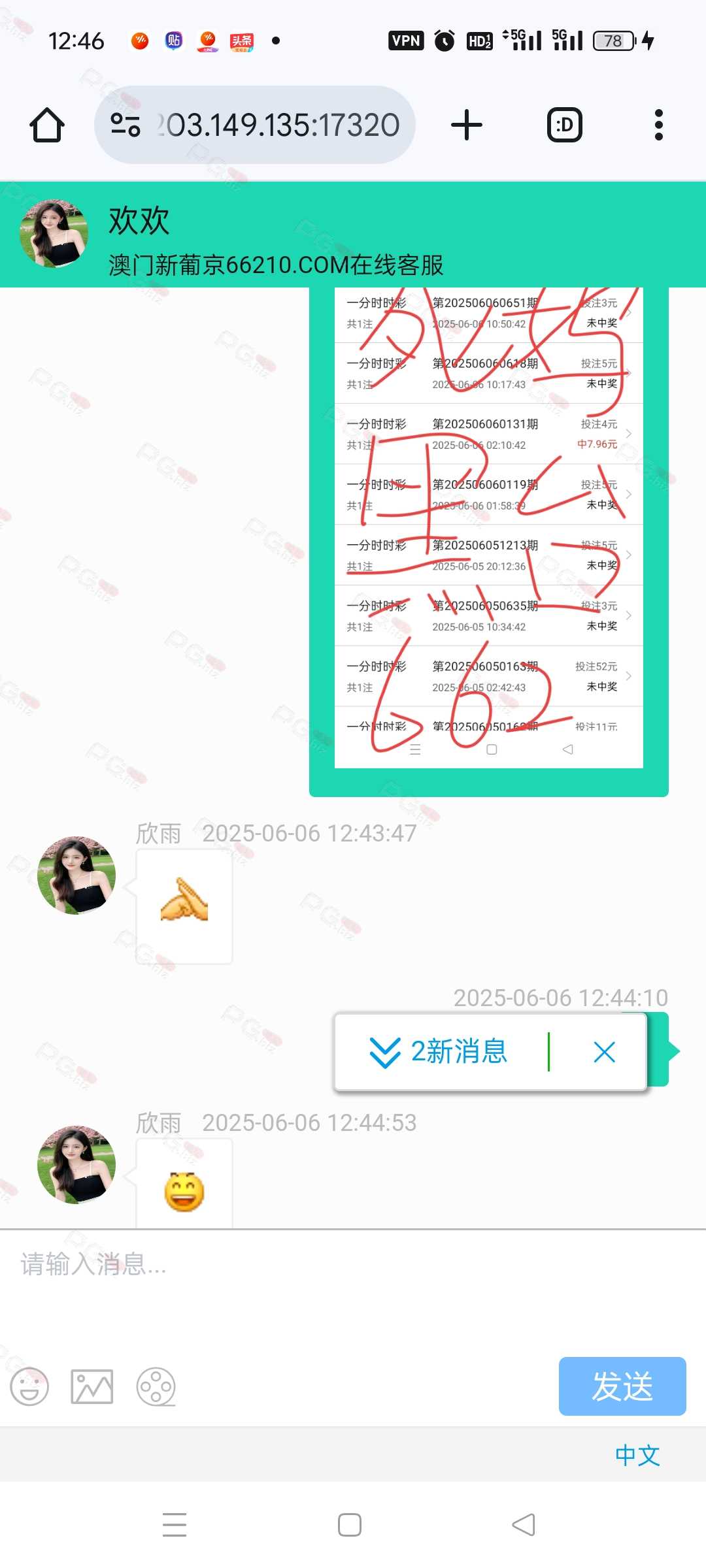Open the emoji picker
Viewport: 706px width, 1568px height.
pyautogui.click(x=29, y=1386)
